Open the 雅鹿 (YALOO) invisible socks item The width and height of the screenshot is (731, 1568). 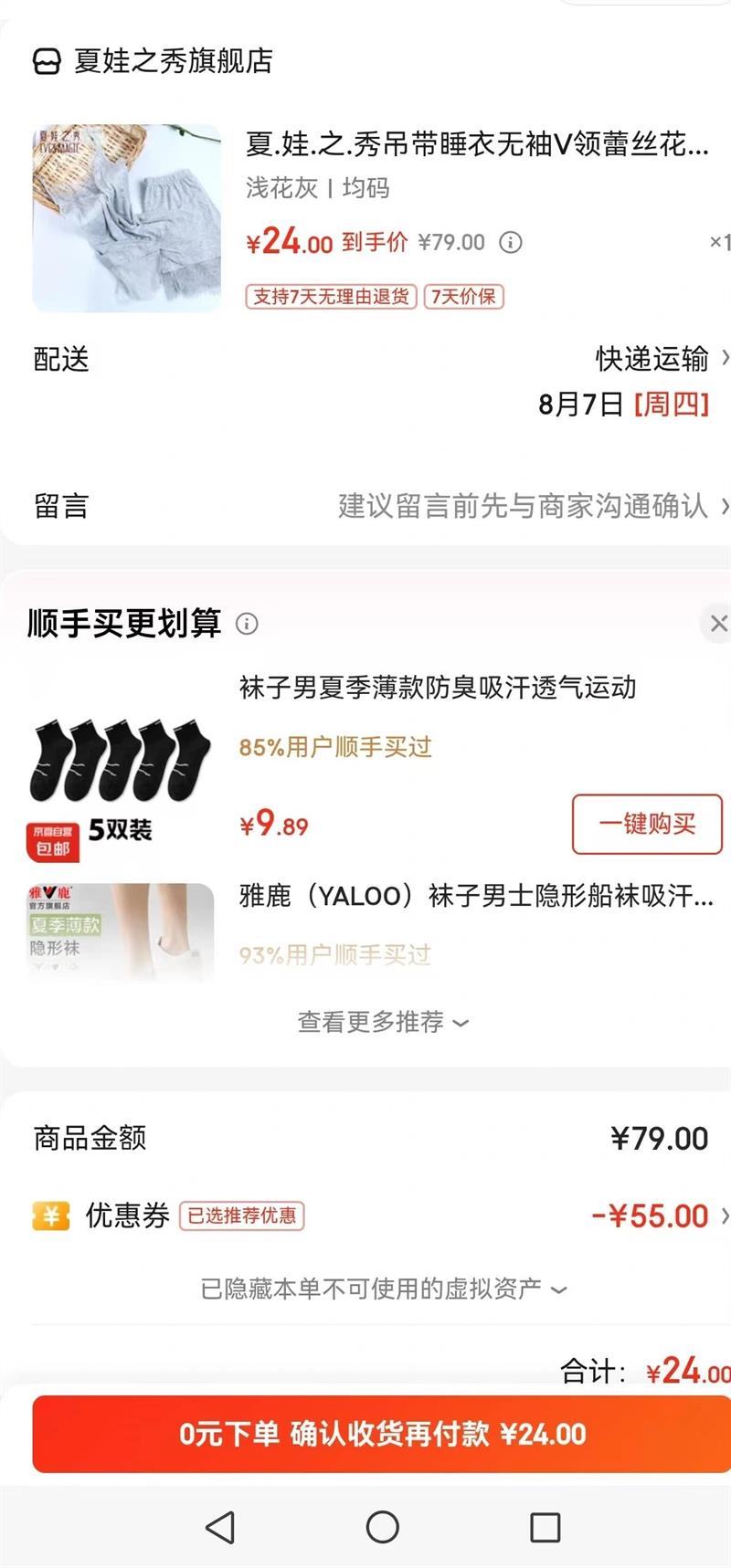click(475, 897)
